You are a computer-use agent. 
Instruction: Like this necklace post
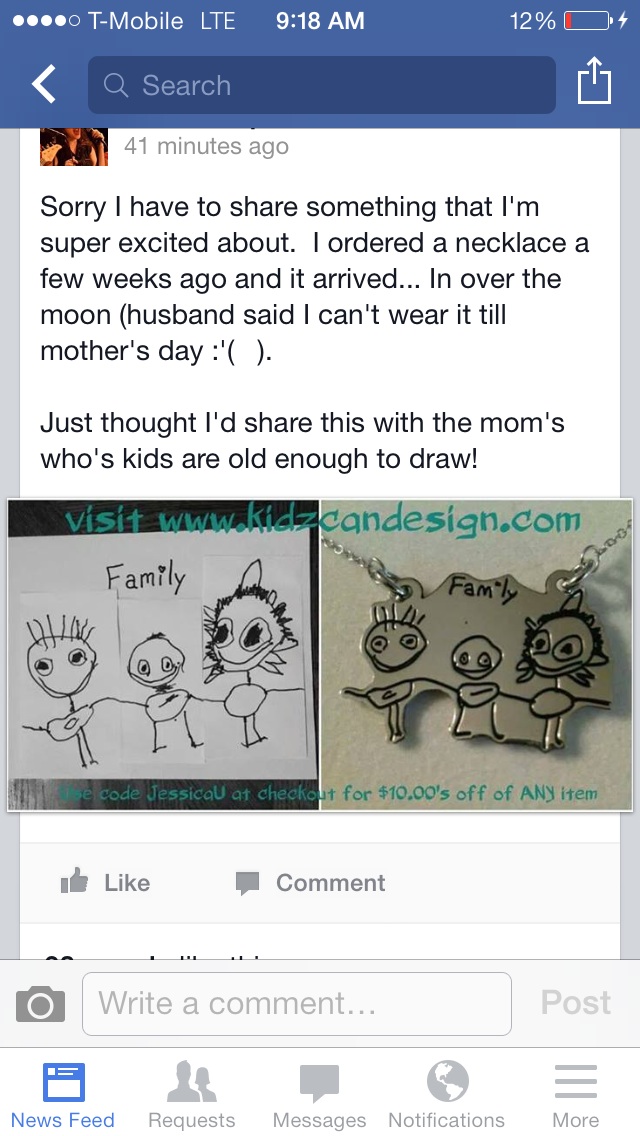(105, 882)
